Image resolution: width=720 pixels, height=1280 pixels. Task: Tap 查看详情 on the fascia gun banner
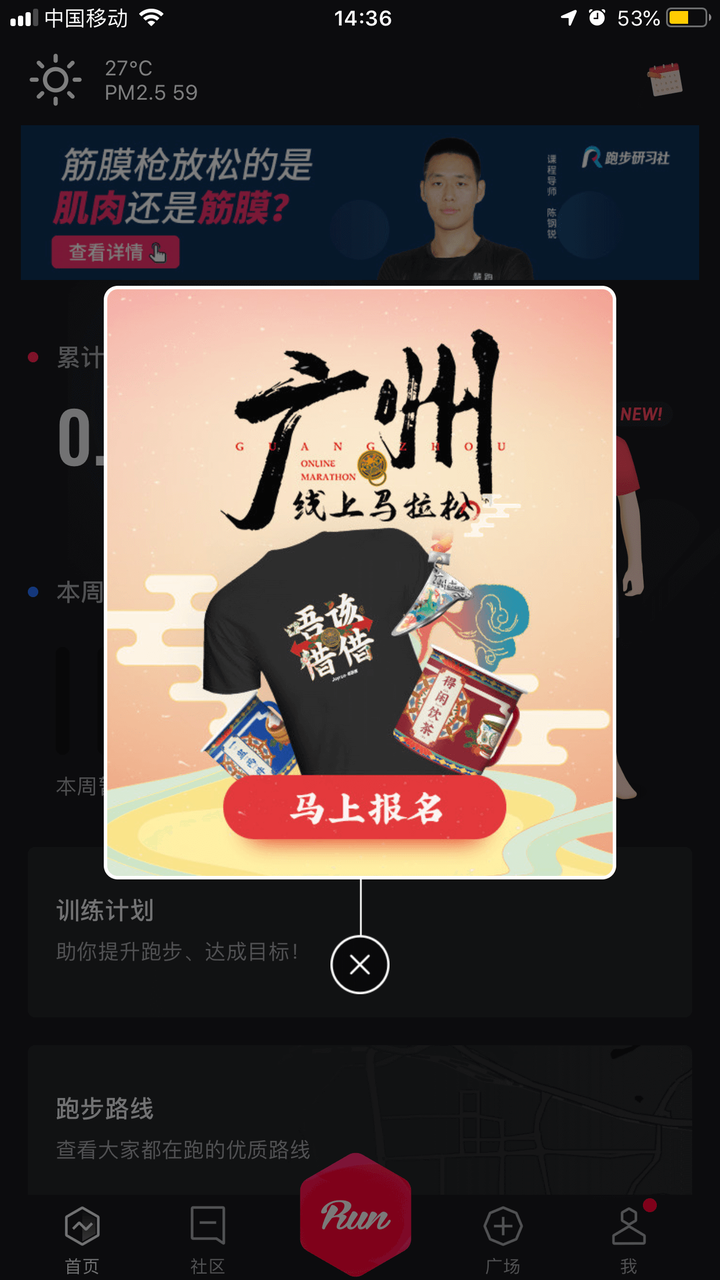(115, 252)
